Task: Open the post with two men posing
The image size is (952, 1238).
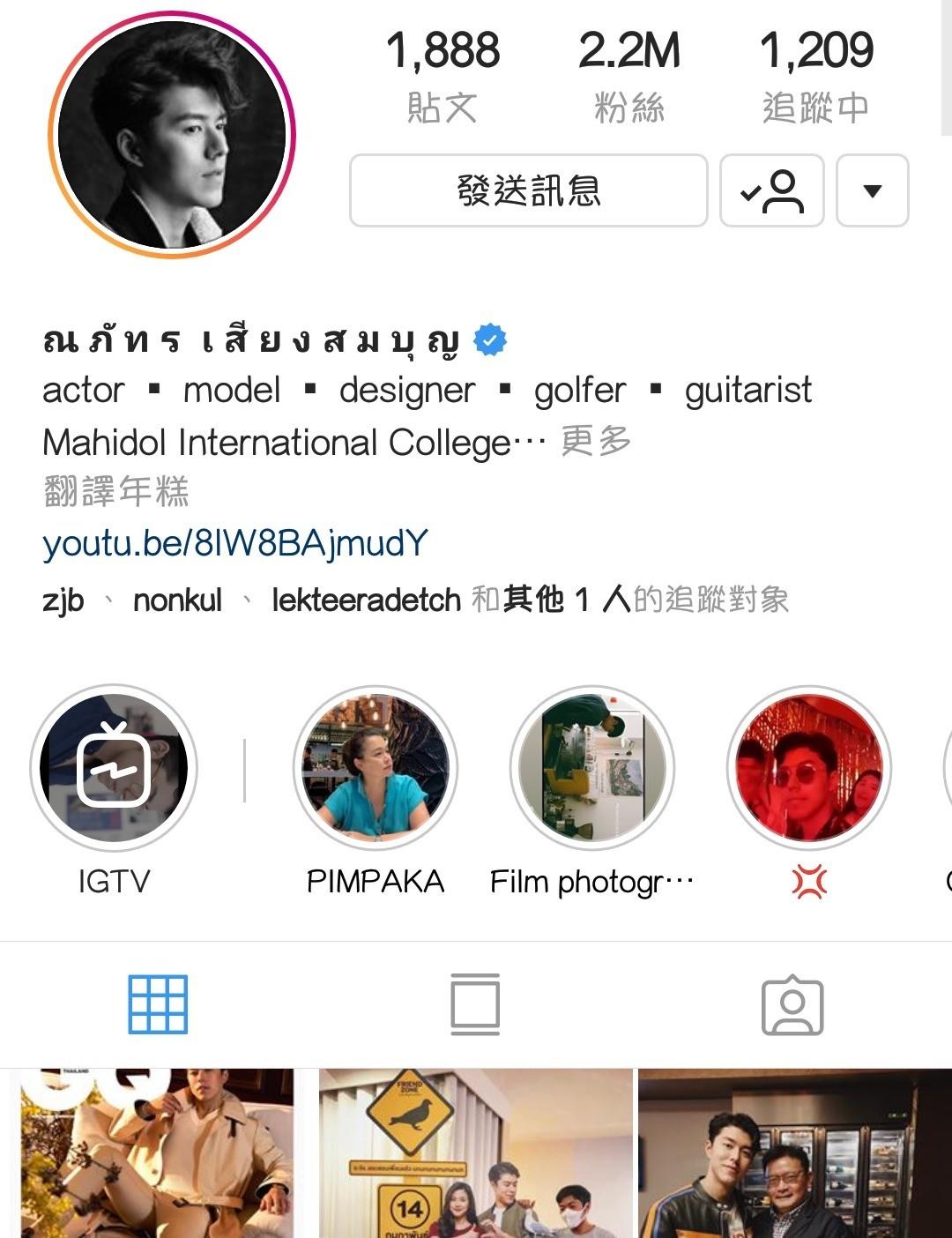Action: click(794, 1152)
